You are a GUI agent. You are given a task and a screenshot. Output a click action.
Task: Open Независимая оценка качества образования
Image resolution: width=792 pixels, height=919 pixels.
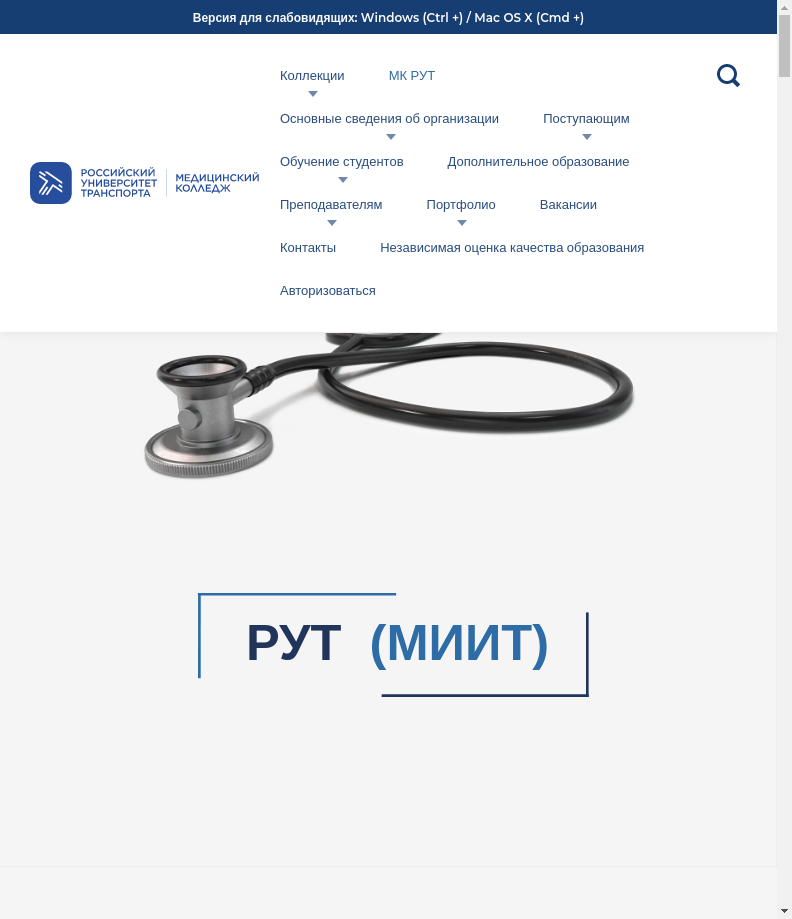coord(512,248)
